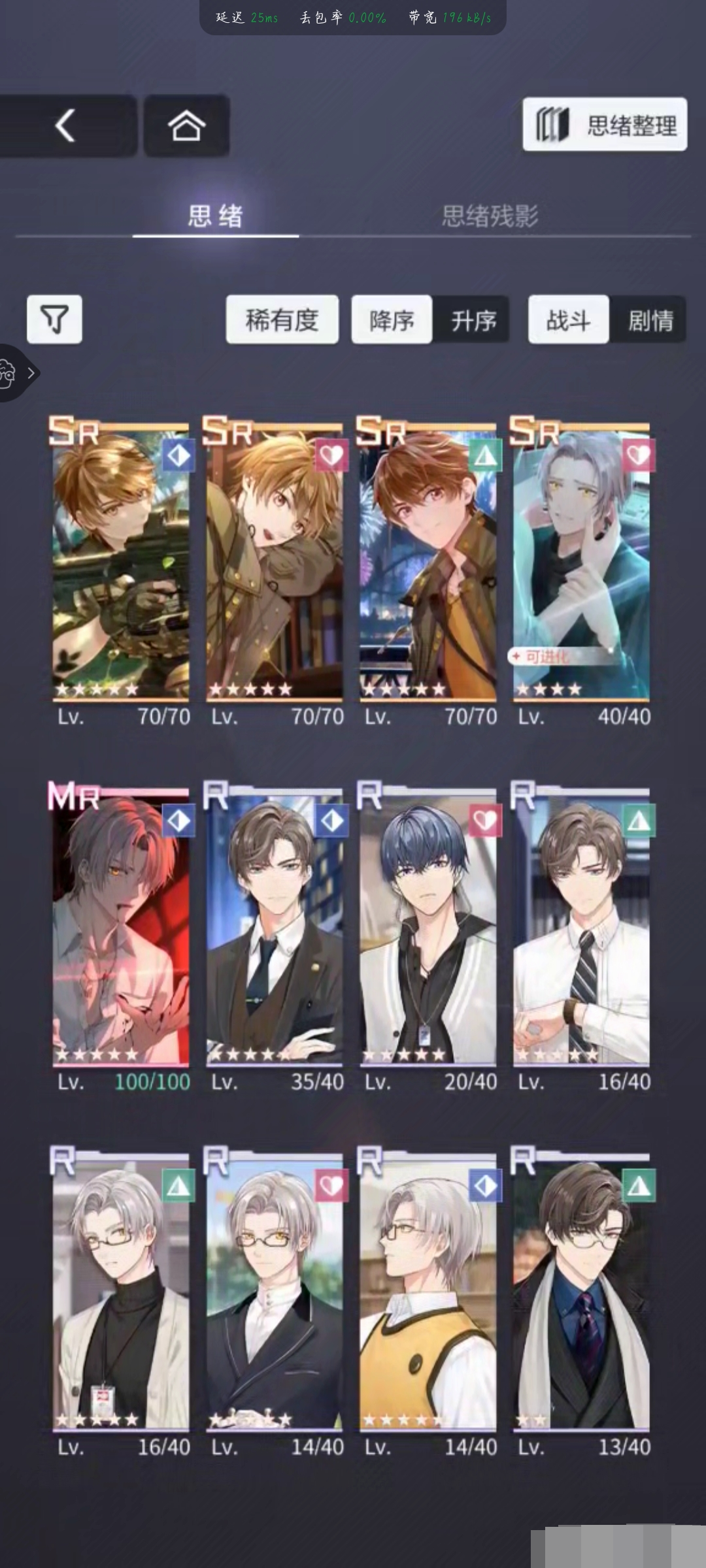Switch view to 剧情 mode
Image resolution: width=706 pixels, height=1568 pixels.
650,320
